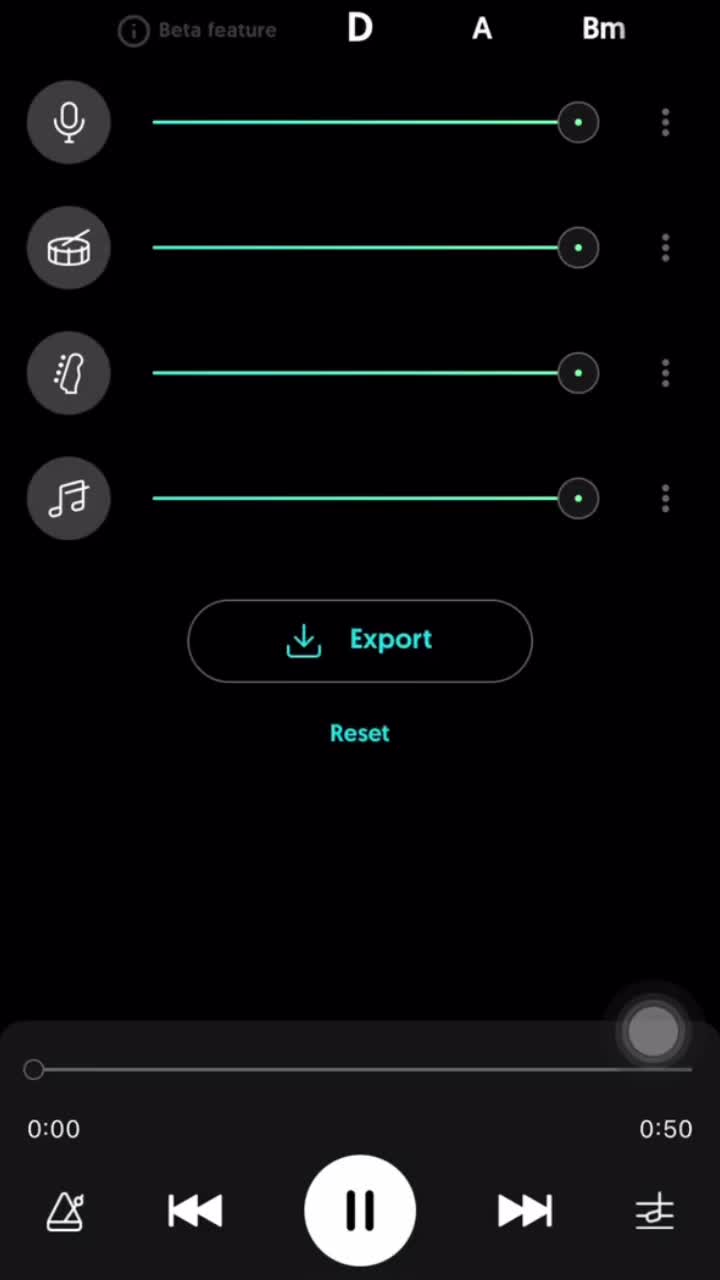The image size is (720, 1280).
Task: Tap the drums volume slider
Action: coord(360,247)
